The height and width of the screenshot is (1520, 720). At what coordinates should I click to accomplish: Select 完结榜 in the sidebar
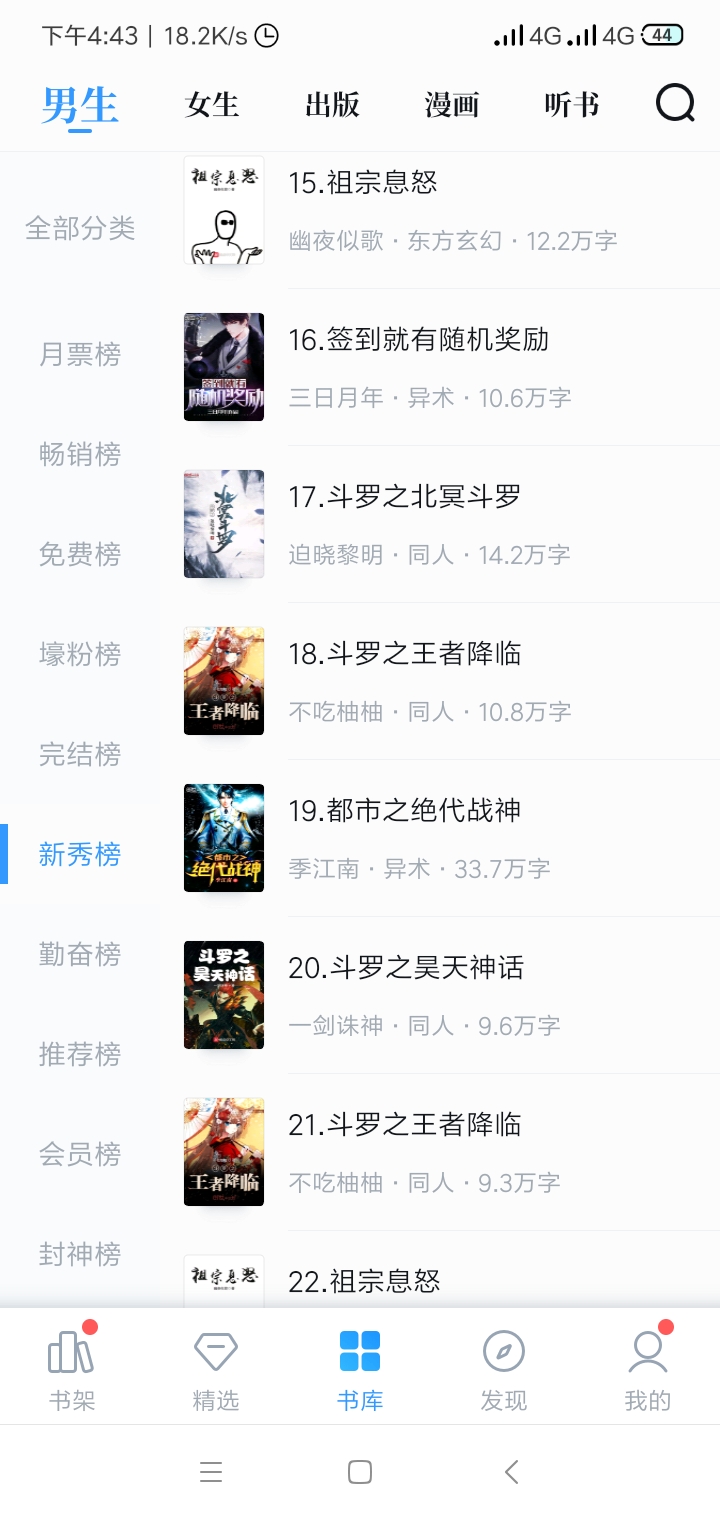pyautogui.click(x=80, y=754)
